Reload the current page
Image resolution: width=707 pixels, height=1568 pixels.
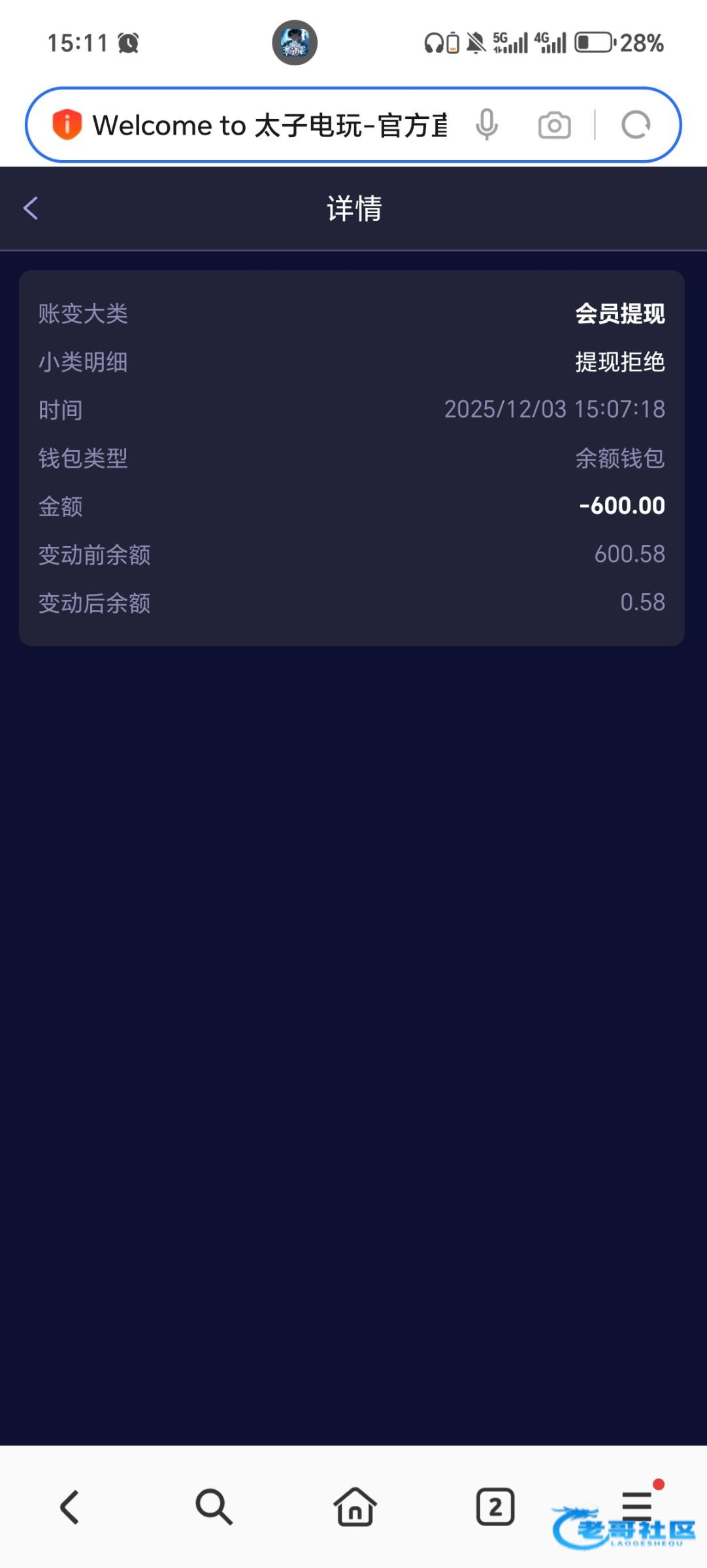click(635, 125)
